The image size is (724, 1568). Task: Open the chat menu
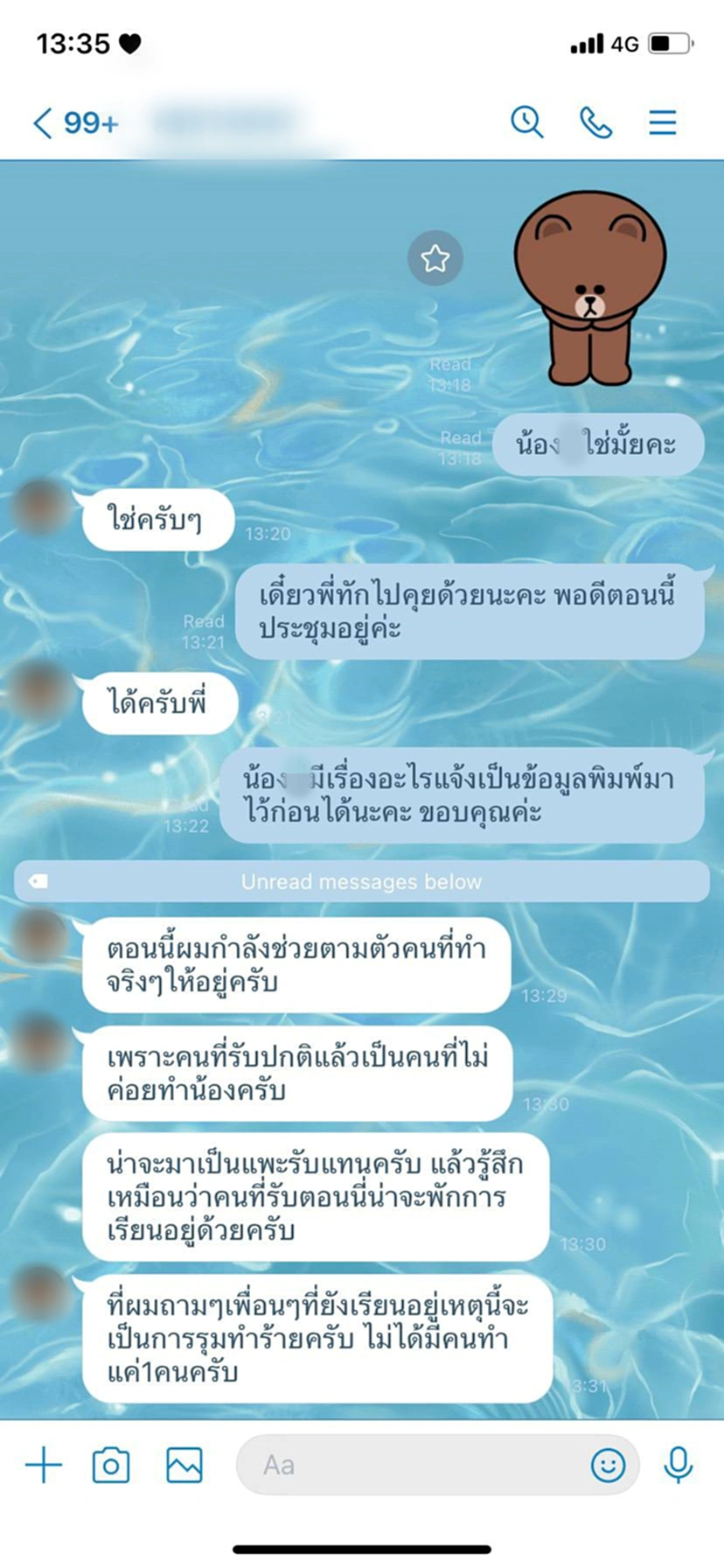coord(662,122)
